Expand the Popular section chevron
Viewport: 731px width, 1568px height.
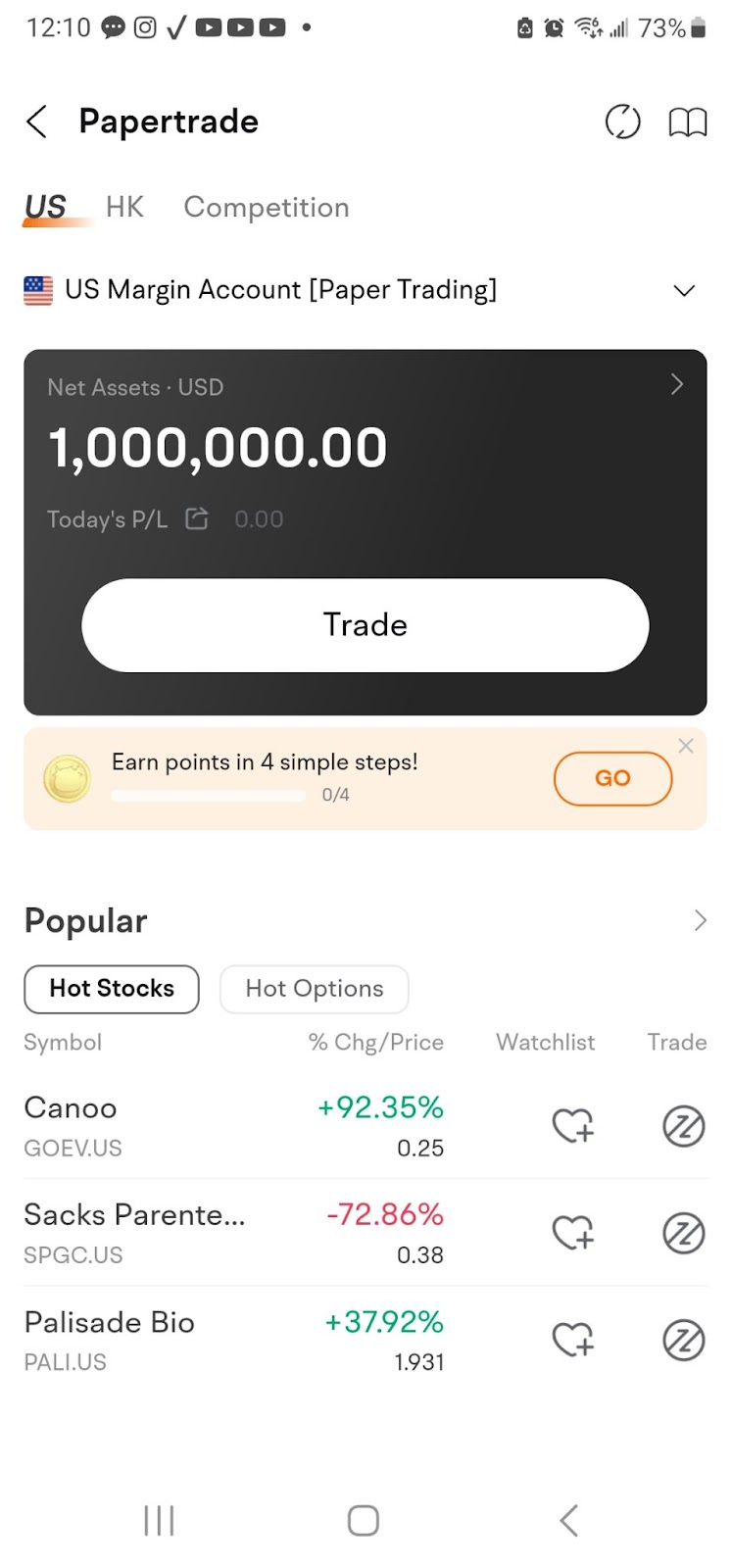pos(700,920)
